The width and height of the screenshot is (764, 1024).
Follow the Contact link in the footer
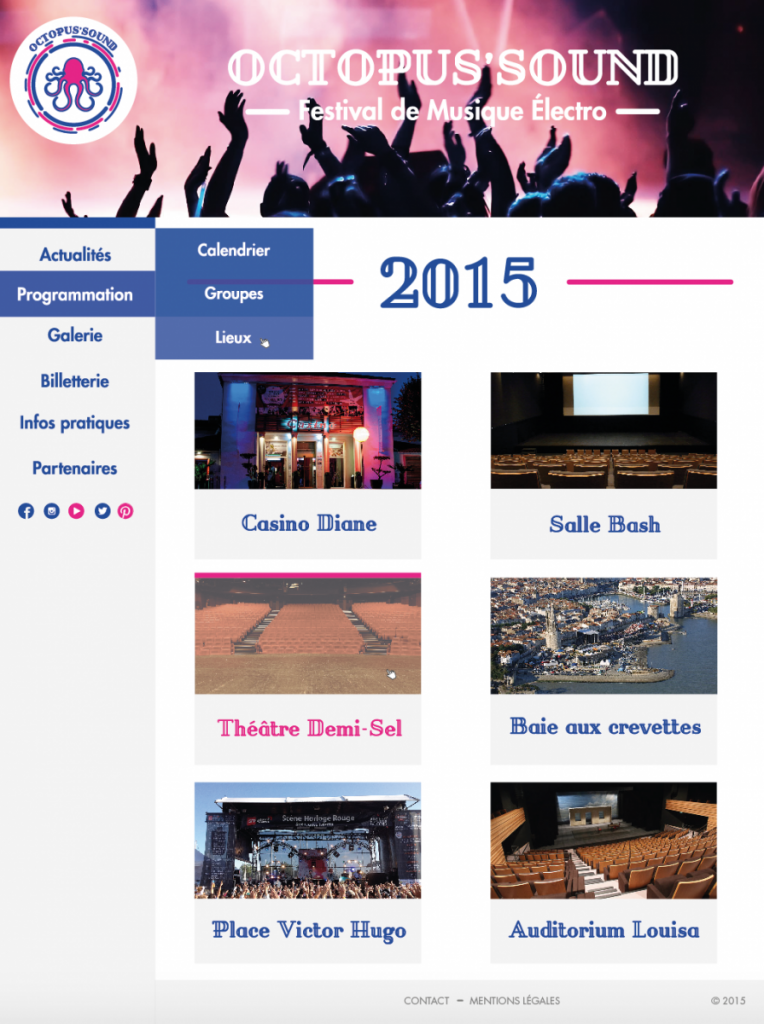point(426,1000)
